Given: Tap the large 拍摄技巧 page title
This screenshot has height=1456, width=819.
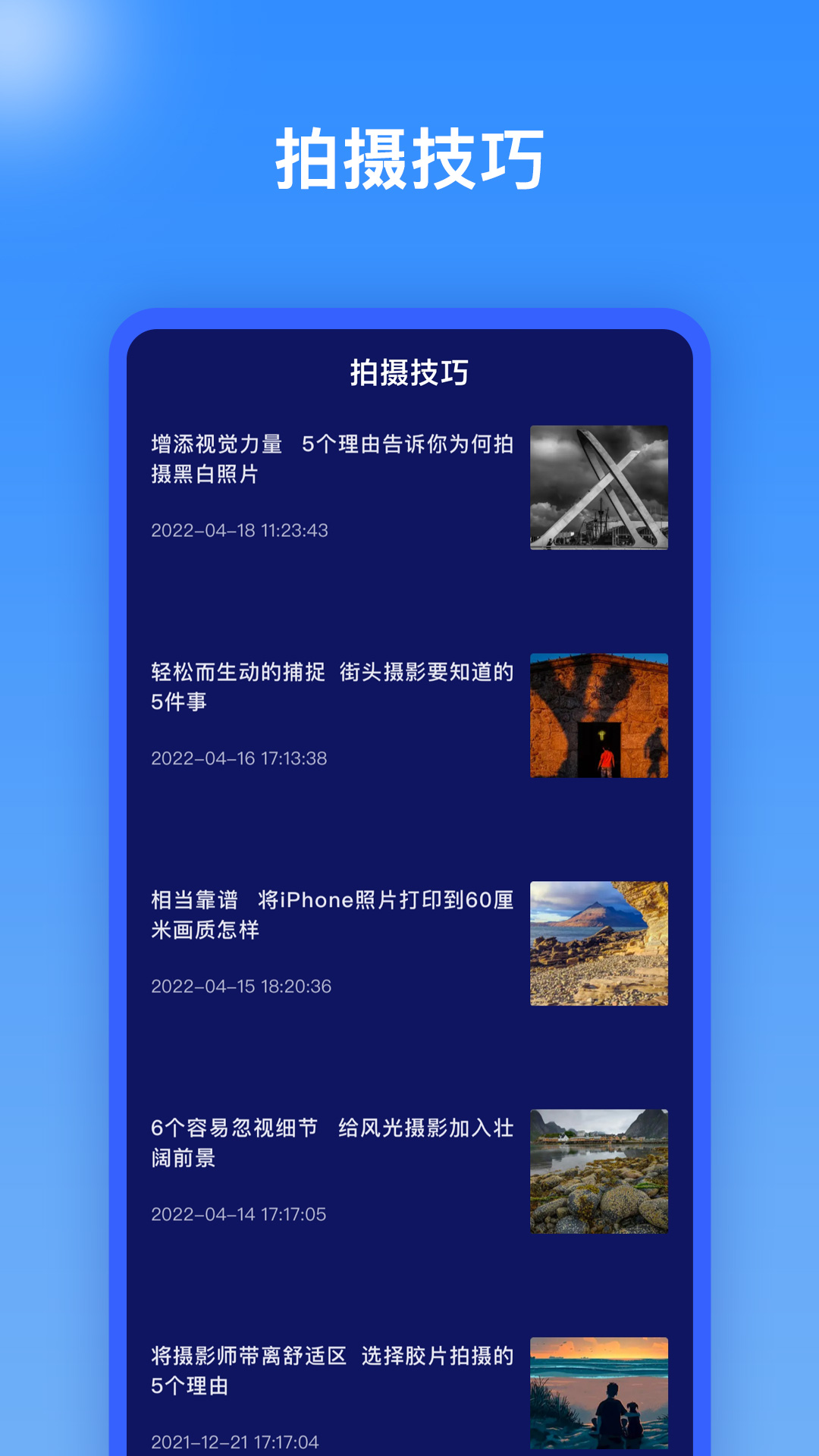Looking at the screenshot, I should coord(409,154).
